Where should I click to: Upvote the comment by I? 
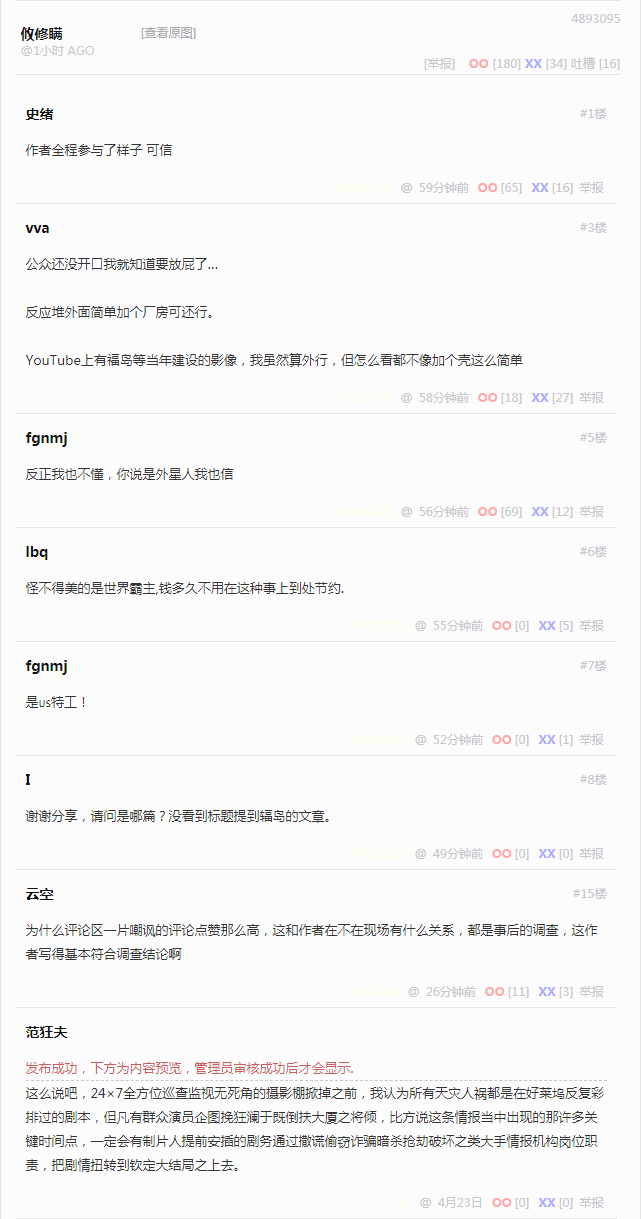(x=501, y=854)
